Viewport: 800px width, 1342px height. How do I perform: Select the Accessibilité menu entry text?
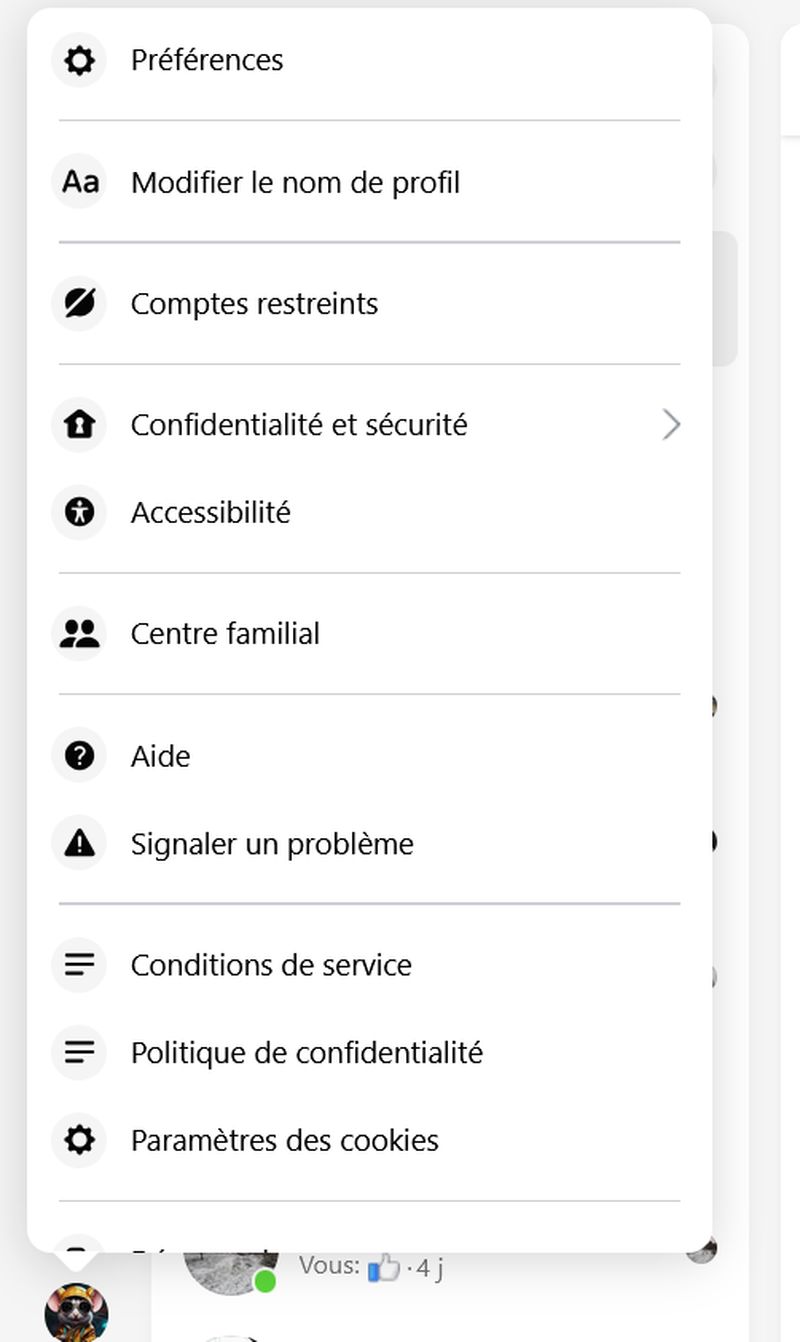click(210, 512)
